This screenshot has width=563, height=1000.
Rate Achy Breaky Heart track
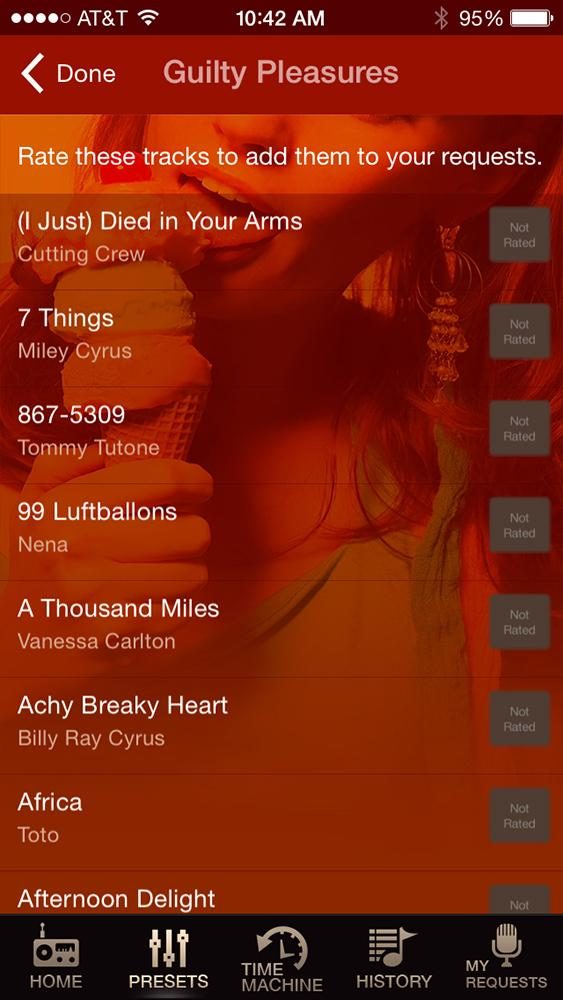point(519,719)
